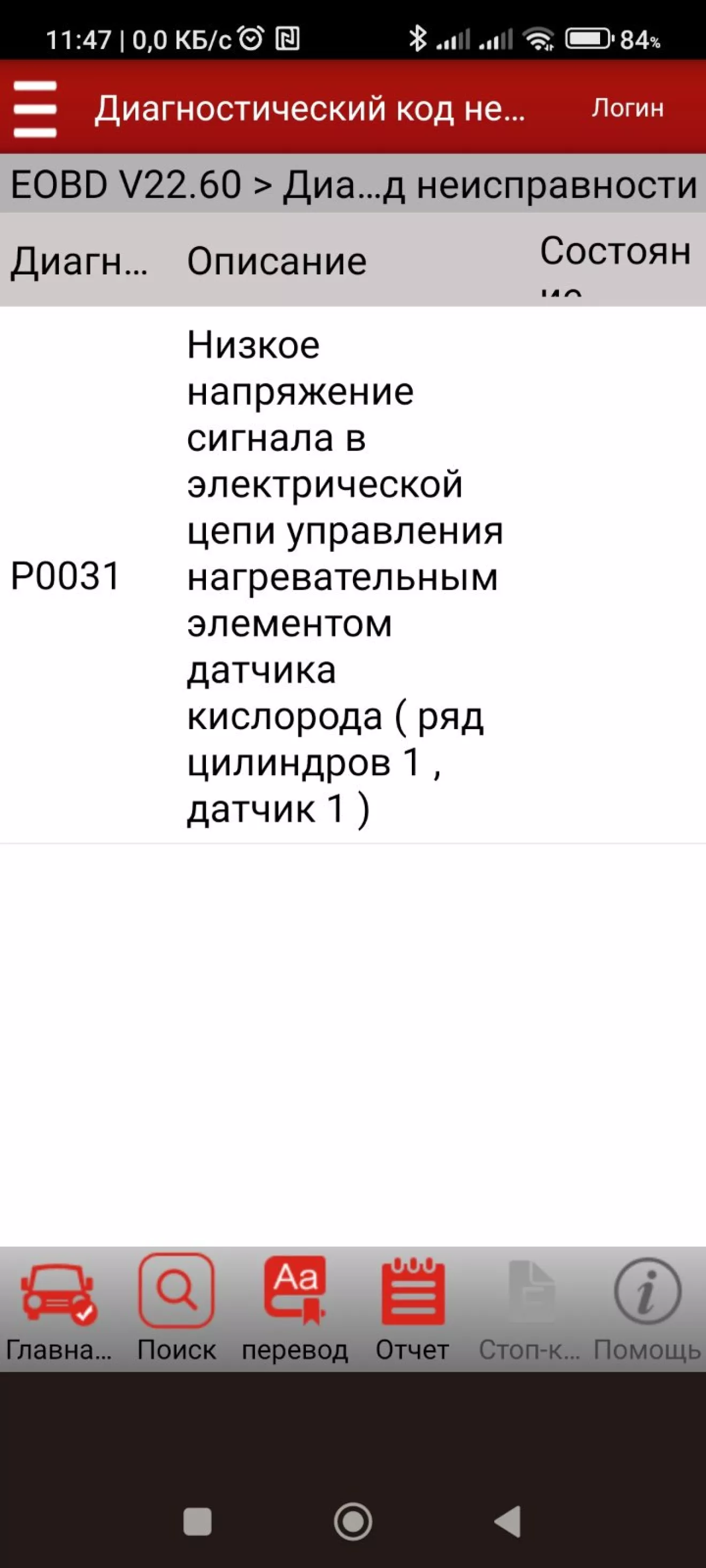This screenshot has width=706, height=1568.
Task: Go to Главная home toolbar item
Action: click(58, 1309)
